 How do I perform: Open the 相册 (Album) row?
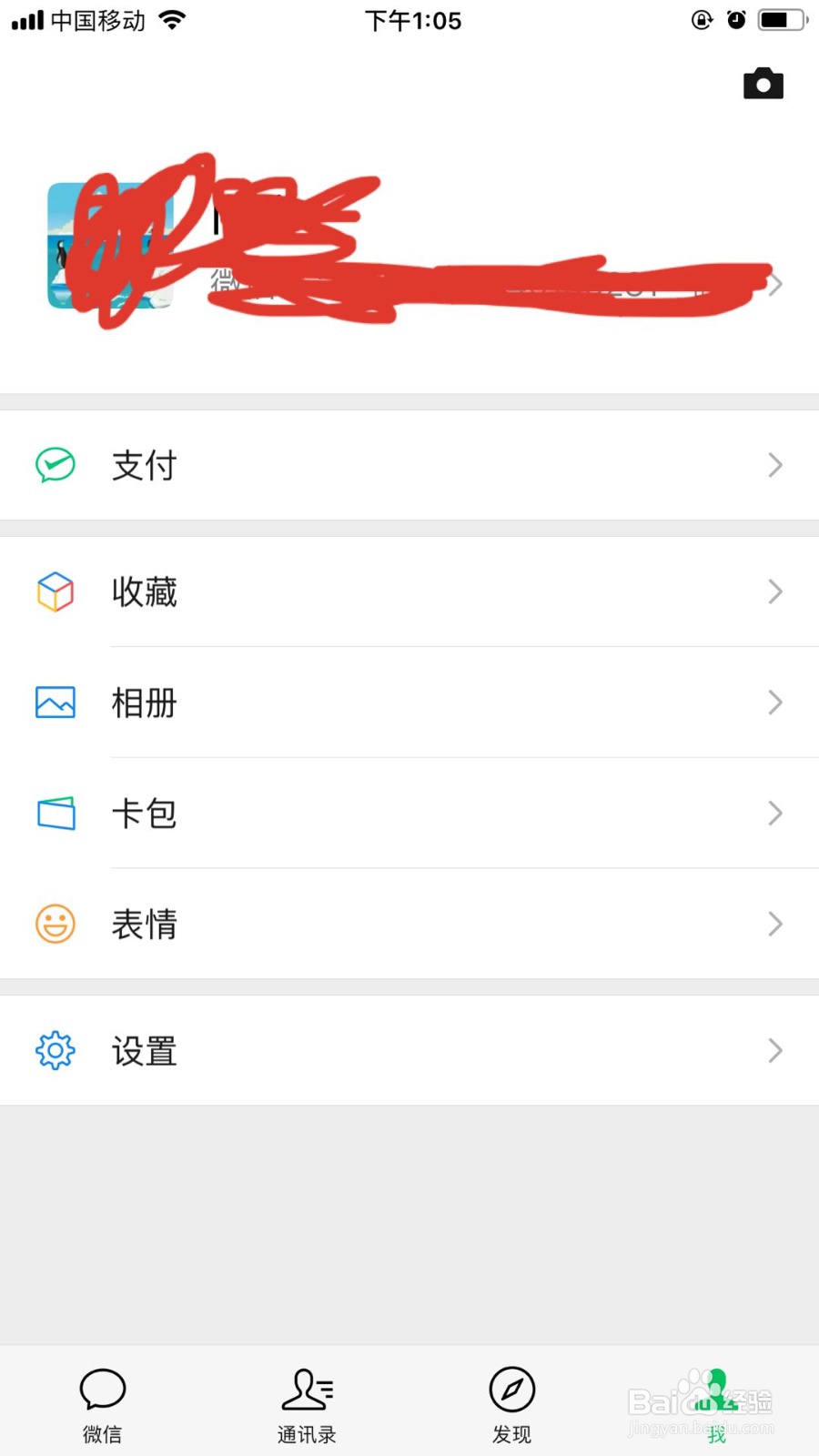[409, 703]
